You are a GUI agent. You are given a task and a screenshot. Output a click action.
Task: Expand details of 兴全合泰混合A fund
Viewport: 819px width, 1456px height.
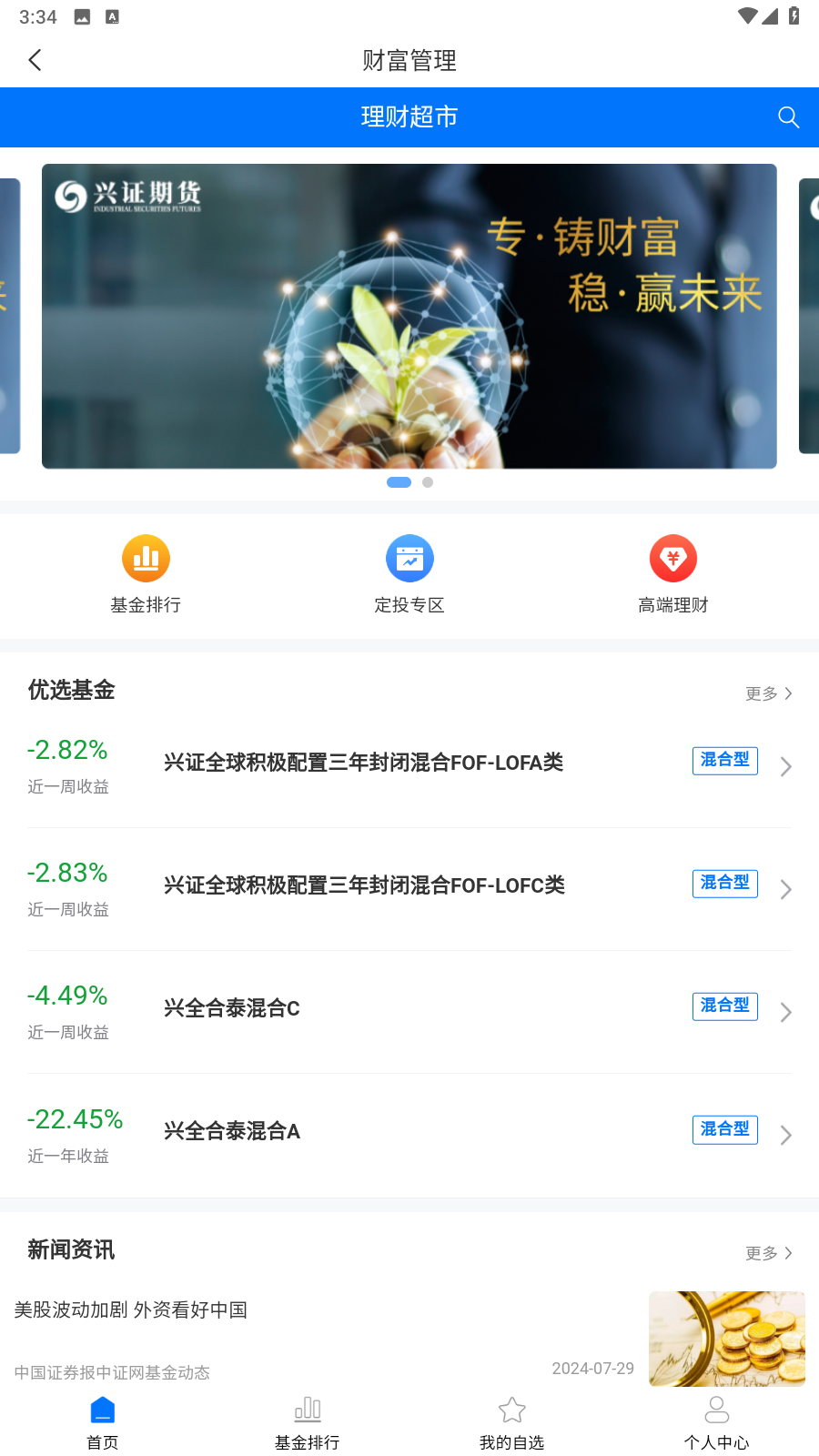(785, 1135)
